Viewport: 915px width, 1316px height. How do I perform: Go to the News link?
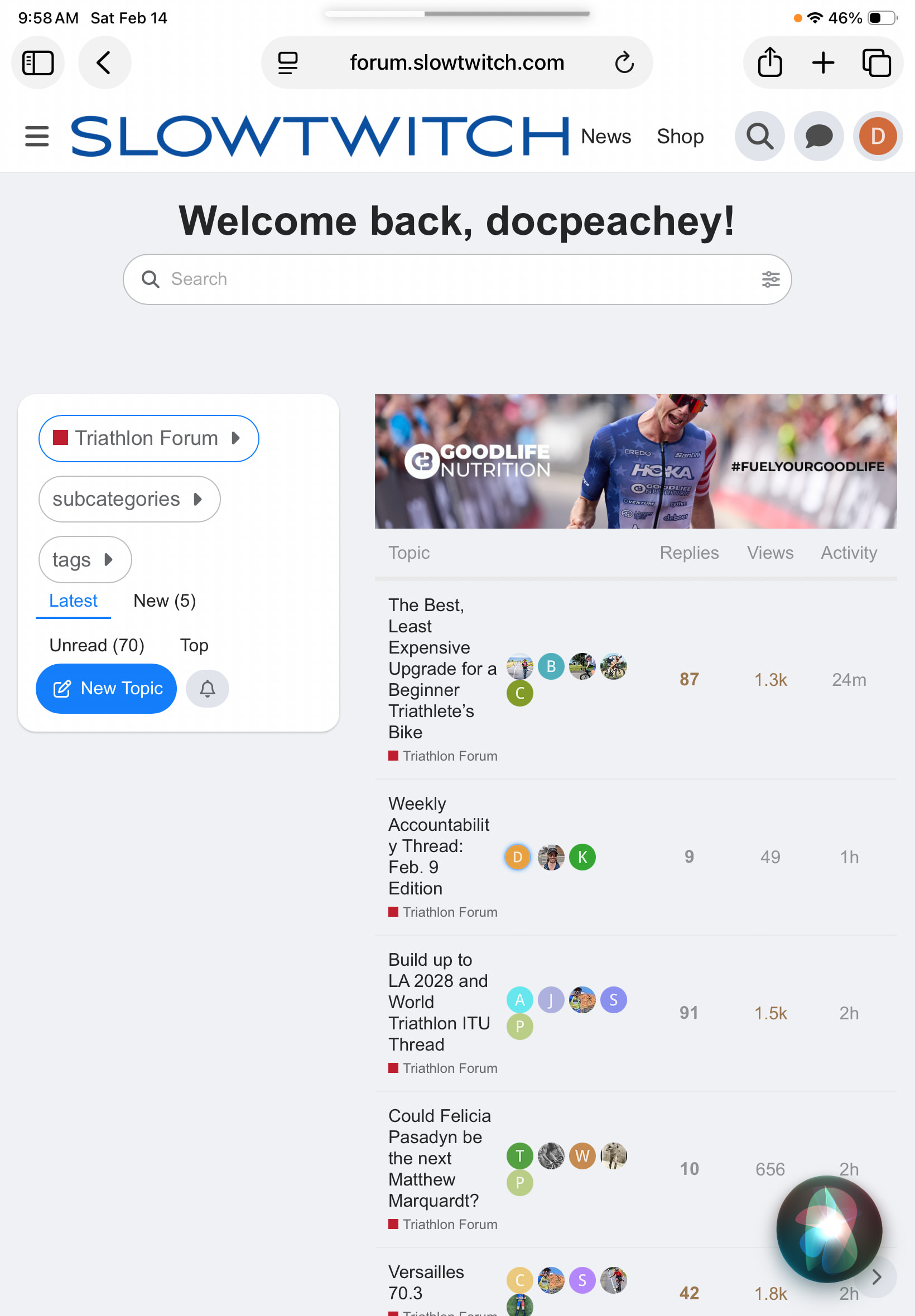(605, 137)
